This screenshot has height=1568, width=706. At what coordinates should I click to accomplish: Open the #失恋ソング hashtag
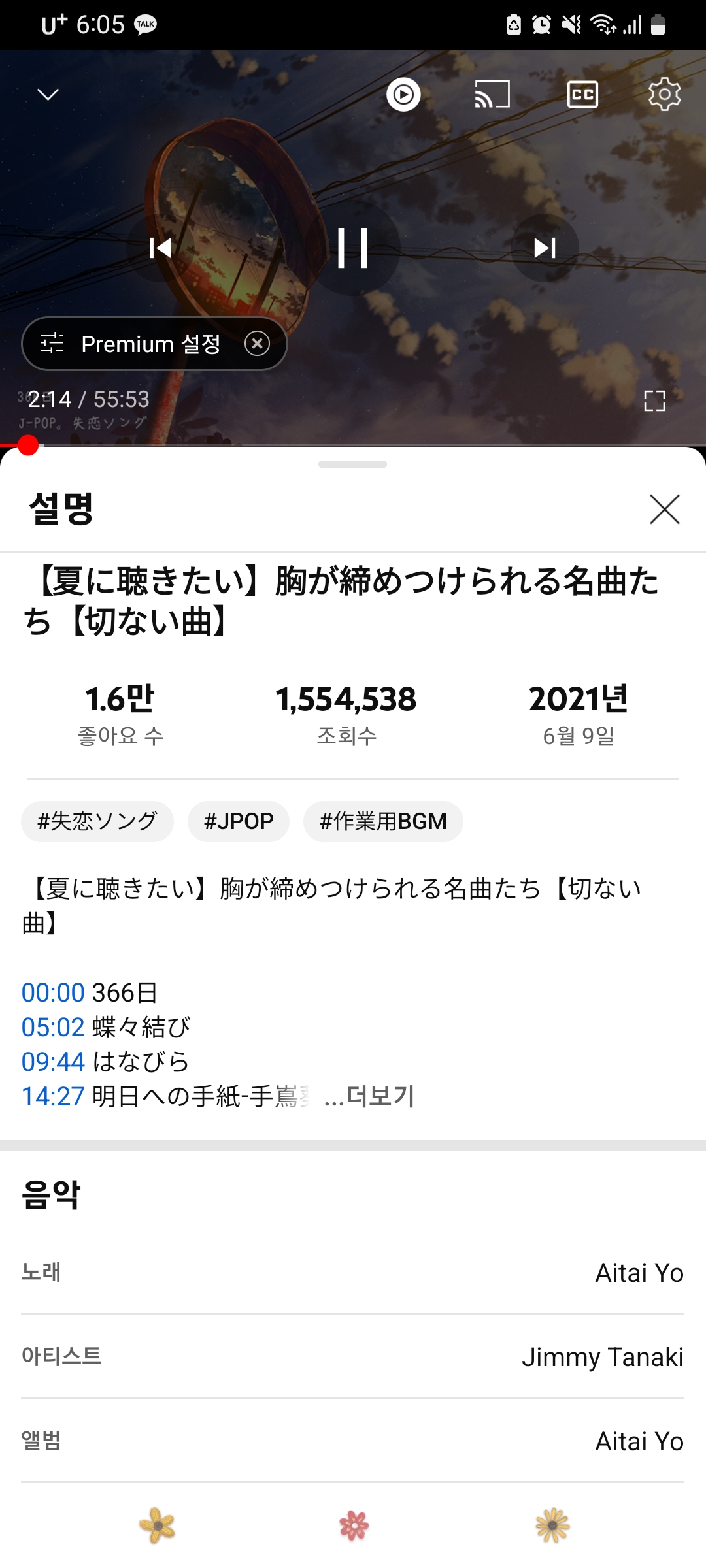[x=97, y=821]
